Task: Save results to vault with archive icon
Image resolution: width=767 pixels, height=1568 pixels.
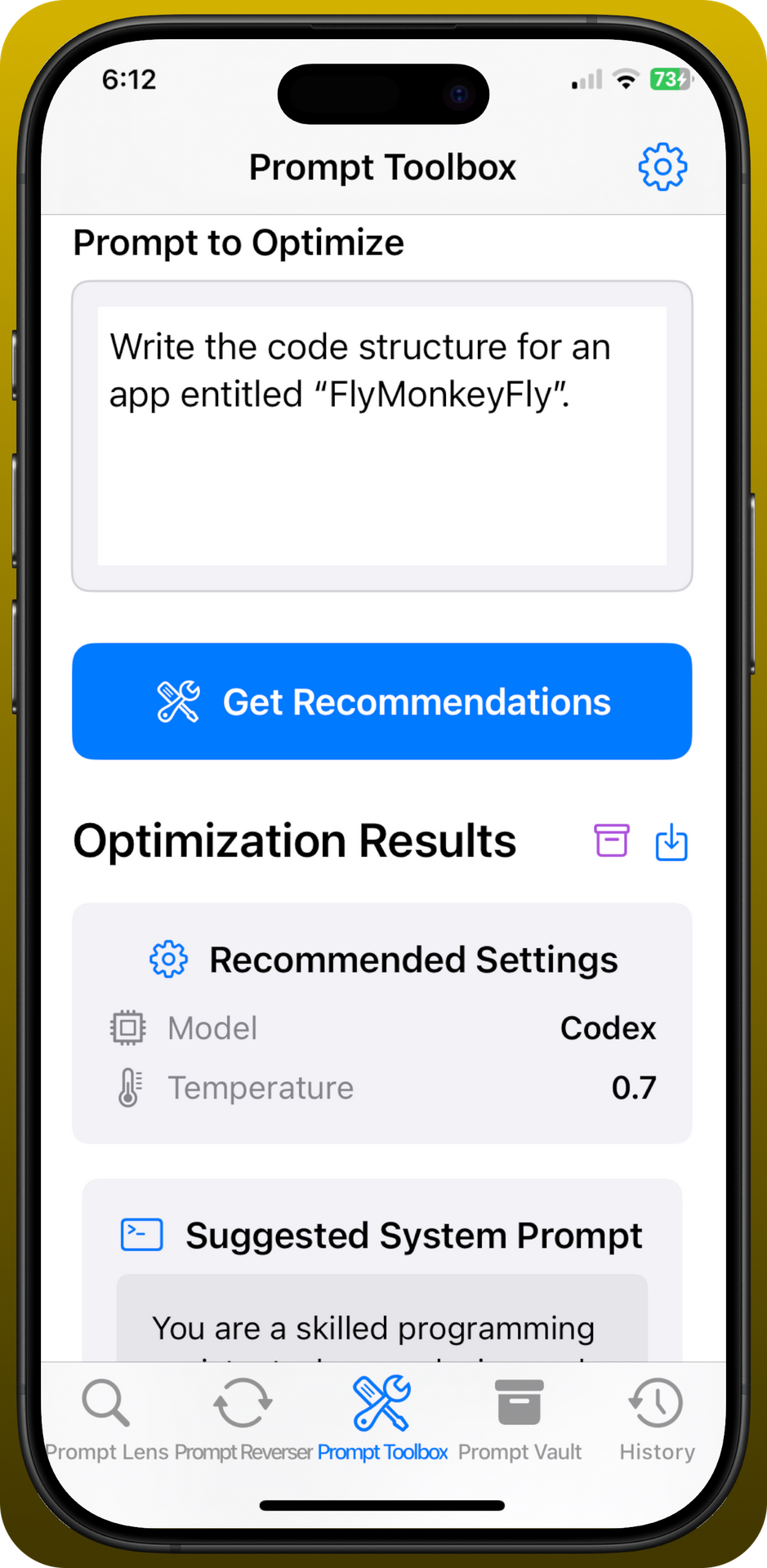Action: (612, 840)
